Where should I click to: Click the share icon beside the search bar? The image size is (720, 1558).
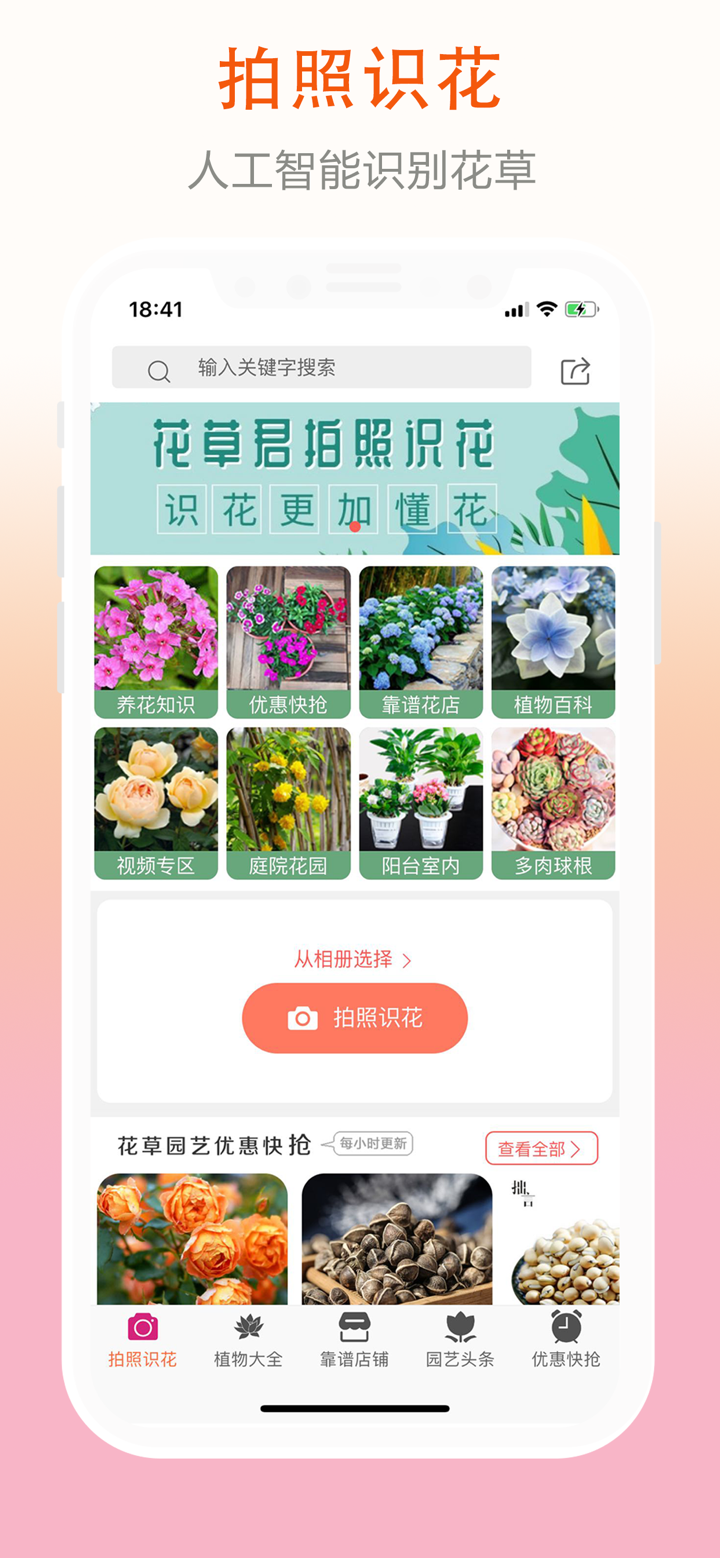pos(576,370)
